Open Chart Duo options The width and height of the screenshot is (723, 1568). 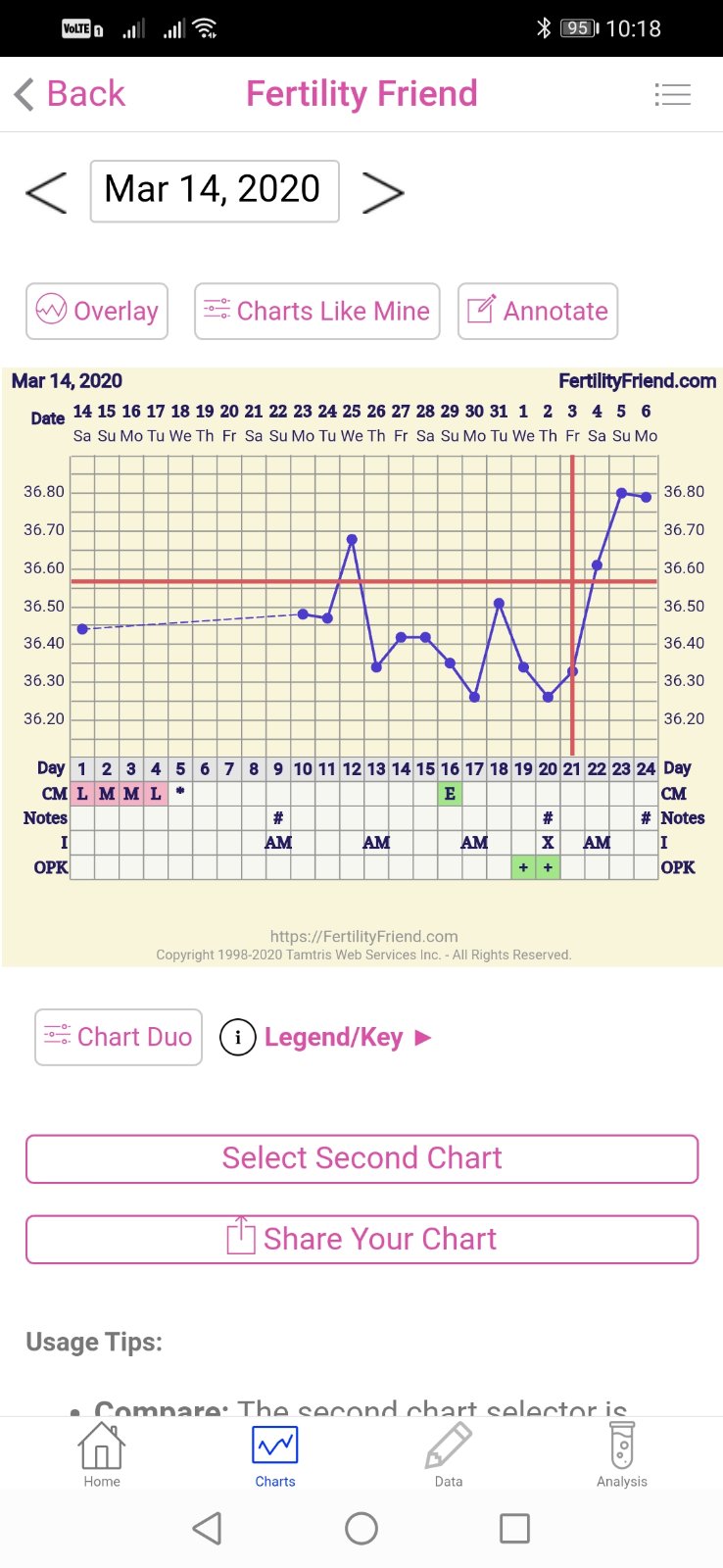119,1037
